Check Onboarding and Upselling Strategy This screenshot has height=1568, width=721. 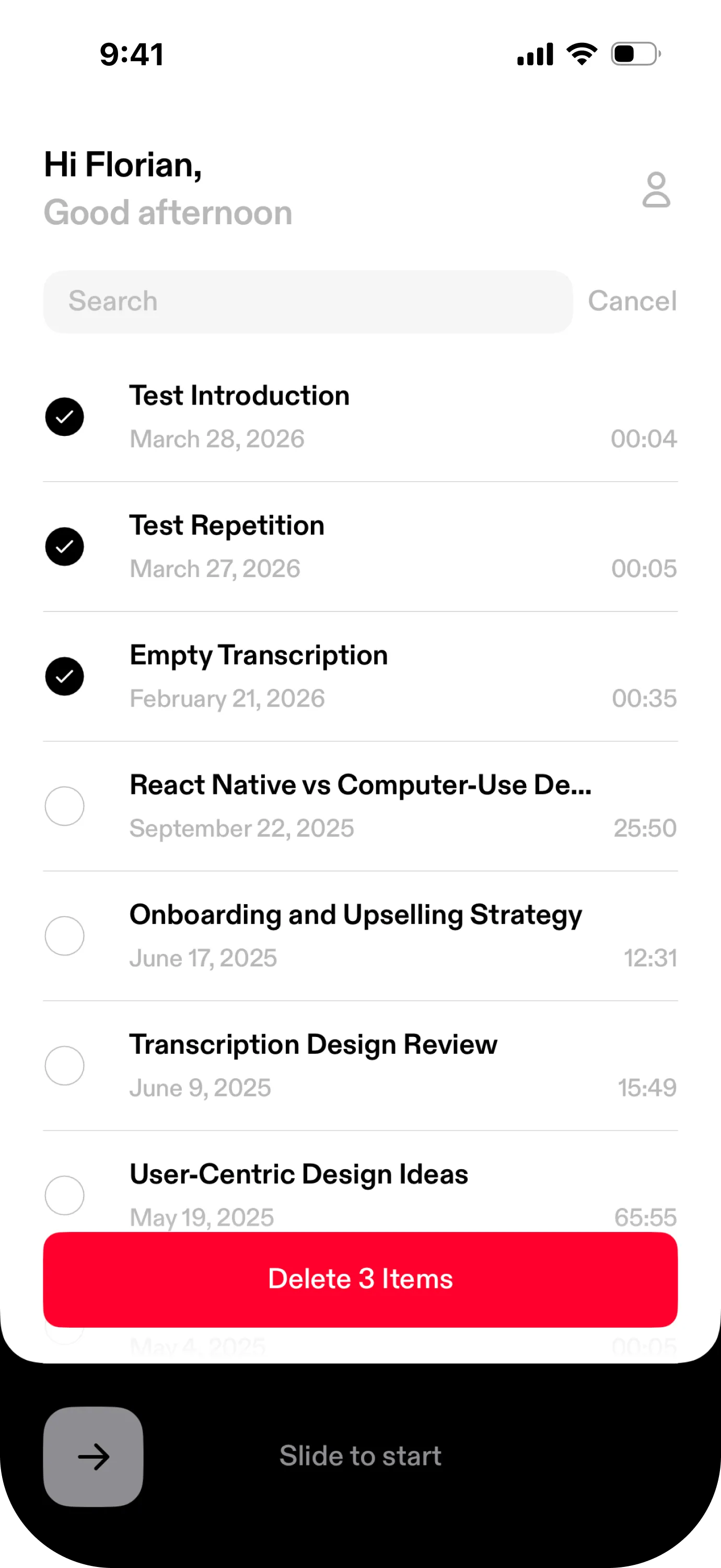pos(64,936)
